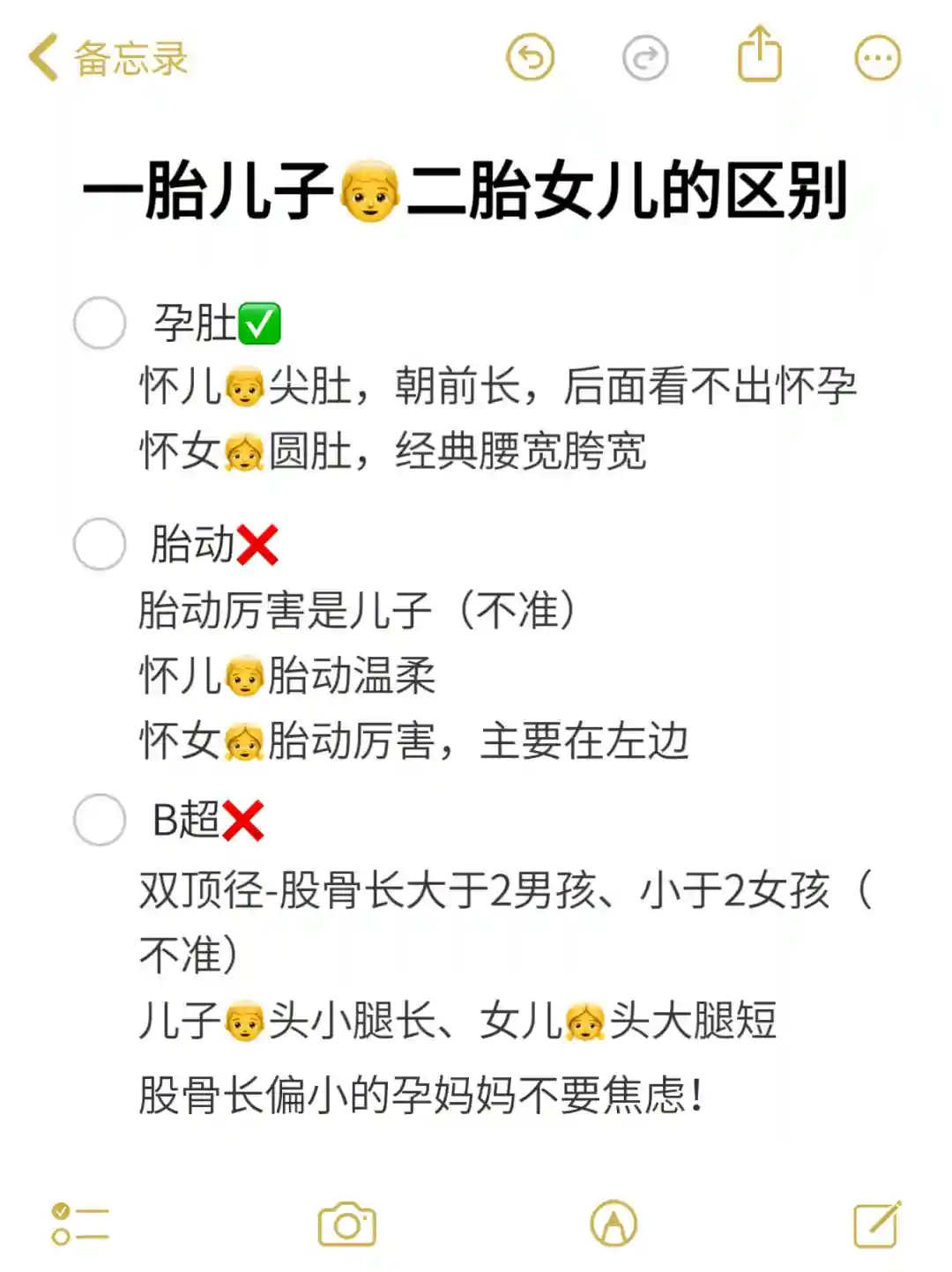Open the checklist formatting tool
Viewport: 952px width, 1272px height.
click(79, 1224)
